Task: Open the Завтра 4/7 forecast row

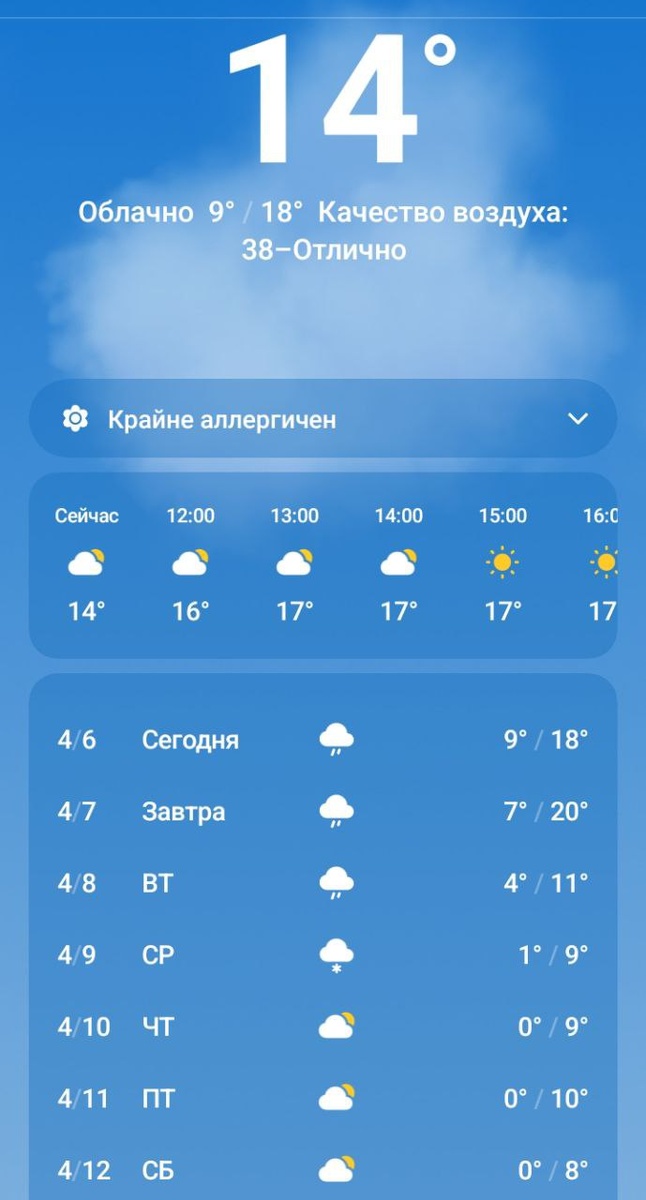Action: coord(323,811)
